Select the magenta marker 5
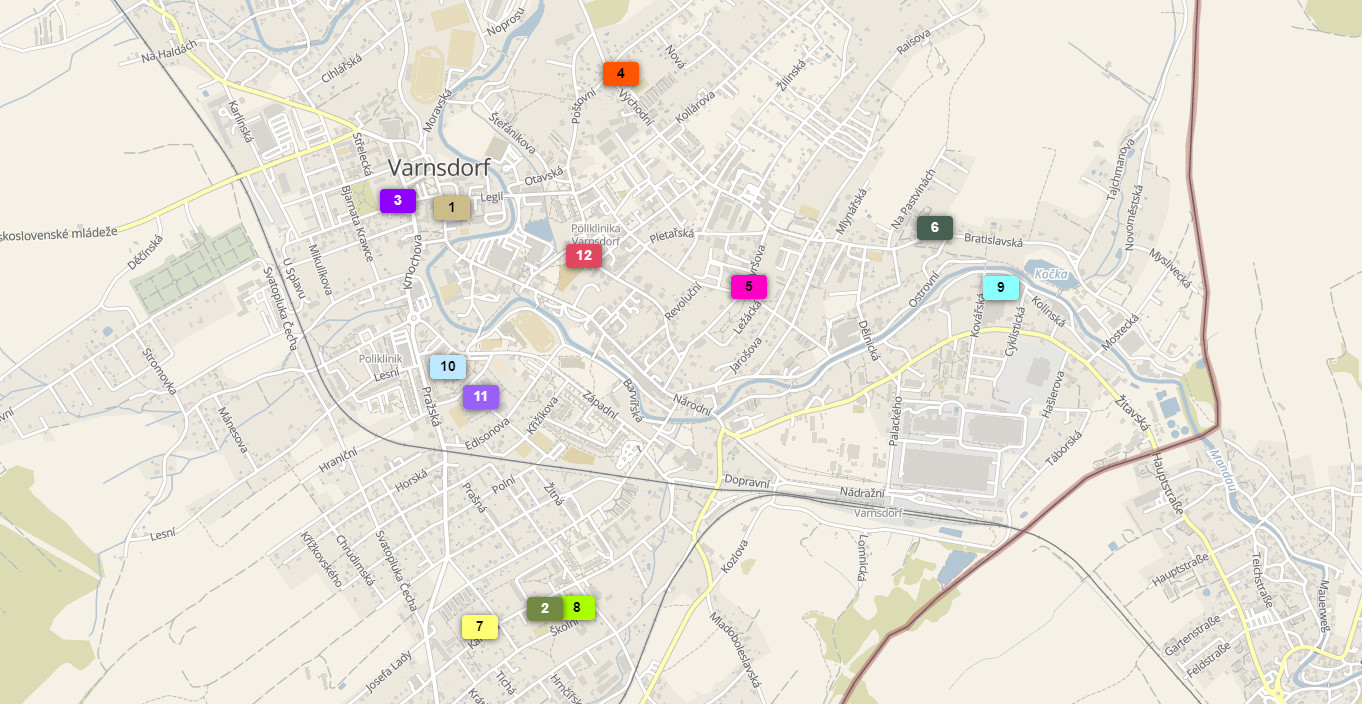 pyautogui.click(x=749, y=287)
